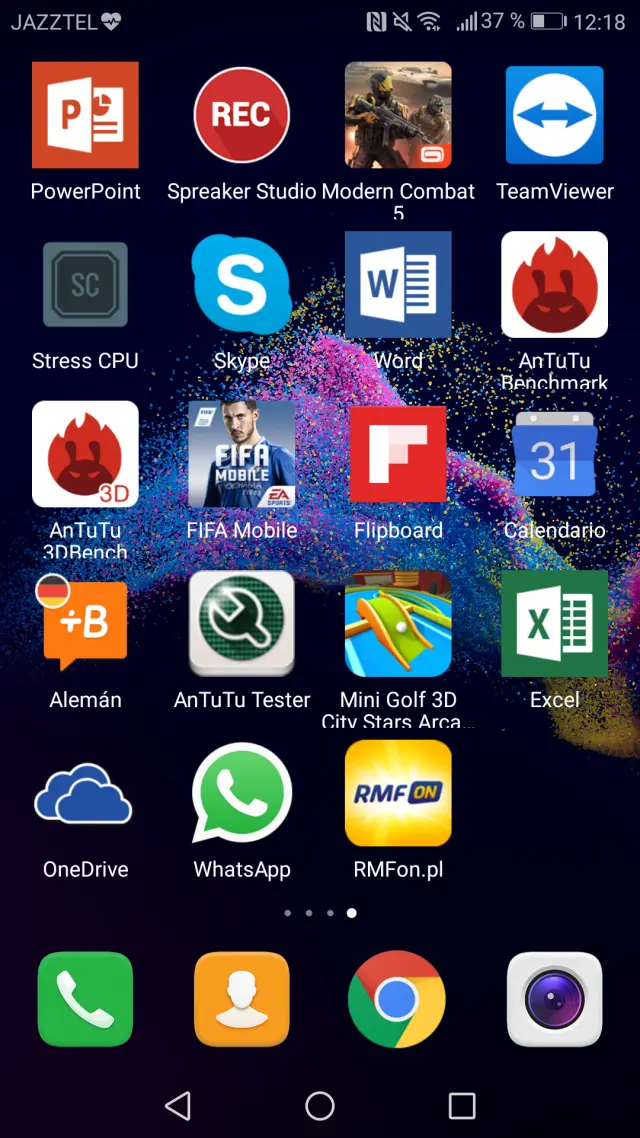Open Modern Combat 5 game

[398, 116]
